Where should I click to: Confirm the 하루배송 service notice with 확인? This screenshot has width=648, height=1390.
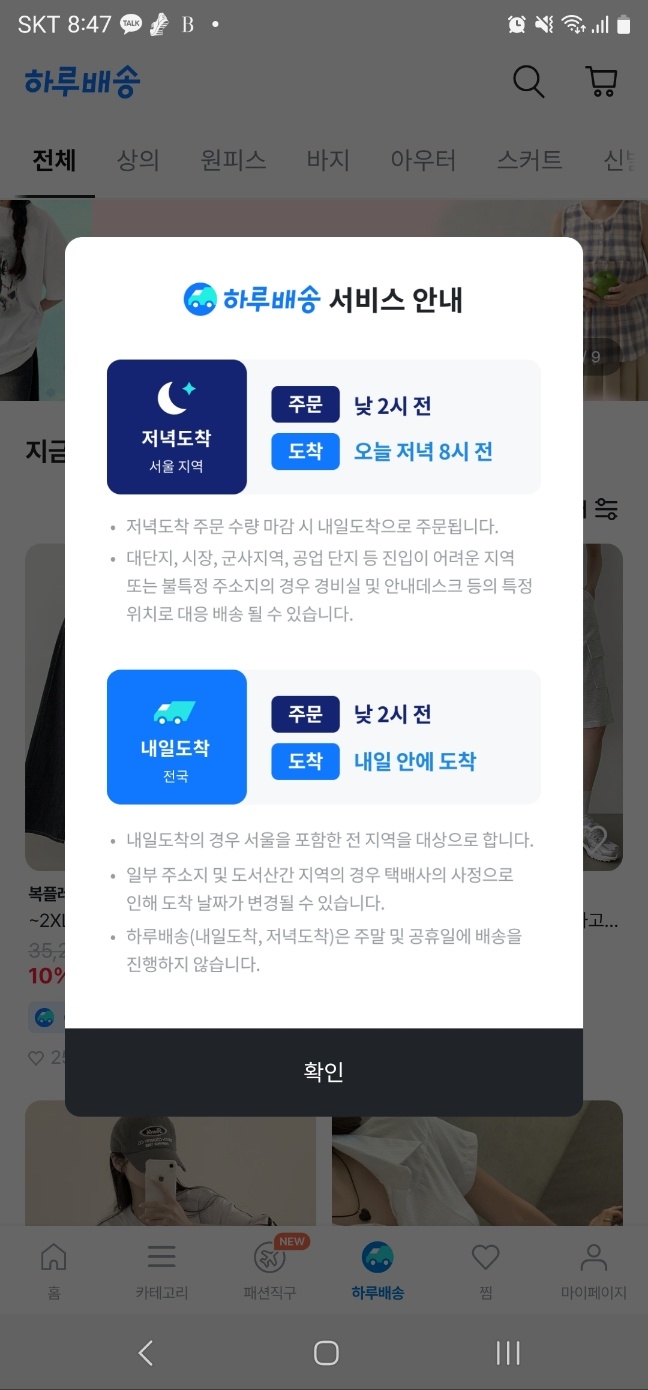(324, 1072)
